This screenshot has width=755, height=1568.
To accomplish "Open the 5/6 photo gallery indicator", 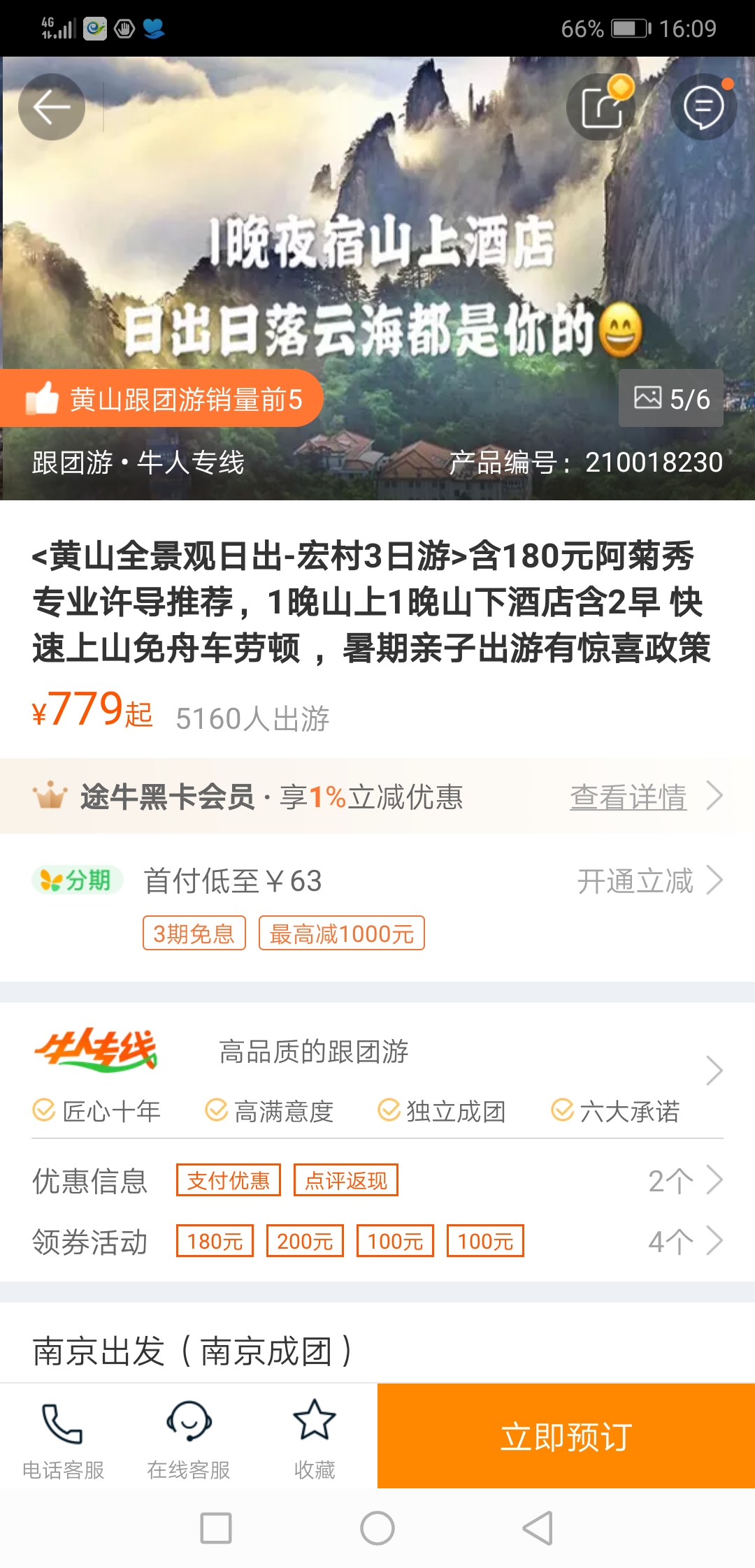I will (671, 399).
